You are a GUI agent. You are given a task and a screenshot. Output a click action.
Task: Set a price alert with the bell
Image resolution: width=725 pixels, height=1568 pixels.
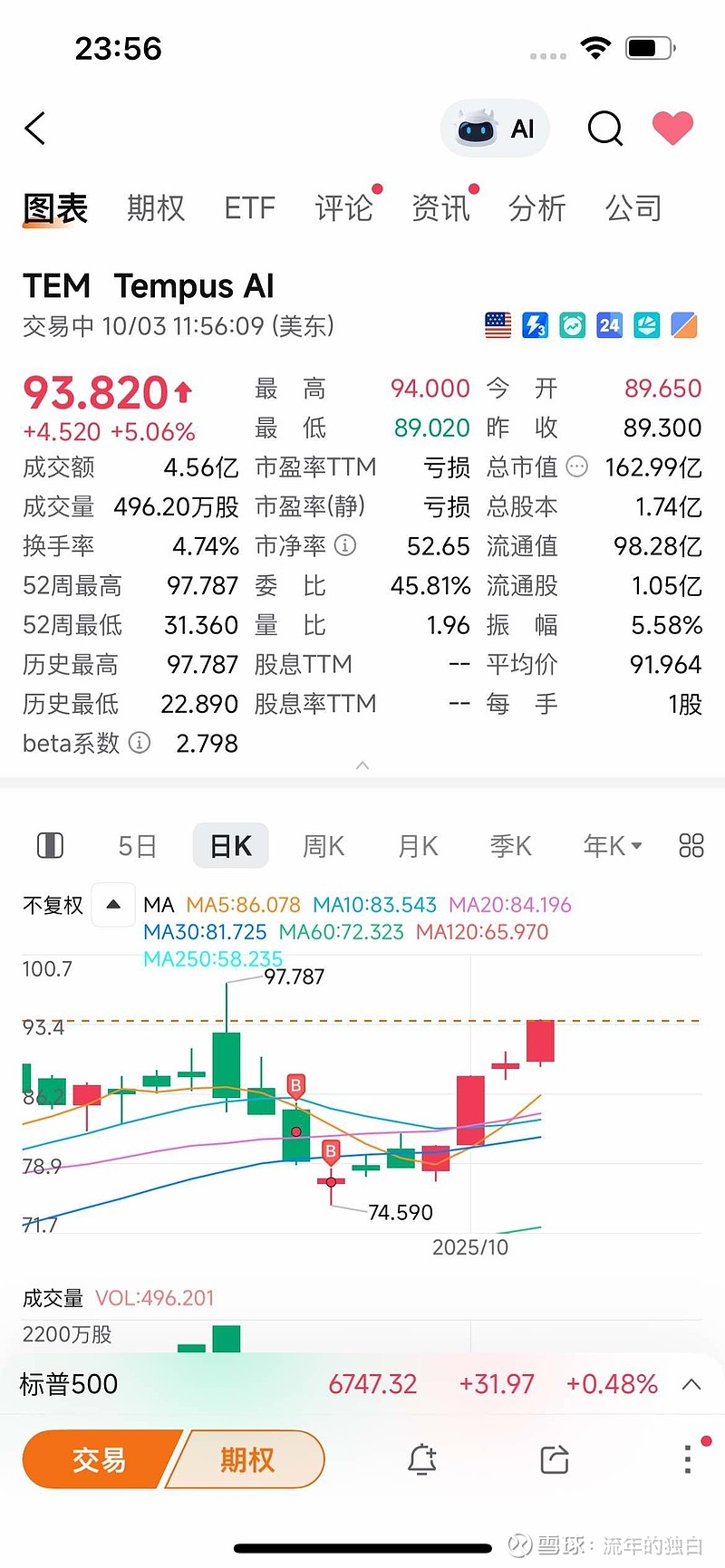(422, 1459)
